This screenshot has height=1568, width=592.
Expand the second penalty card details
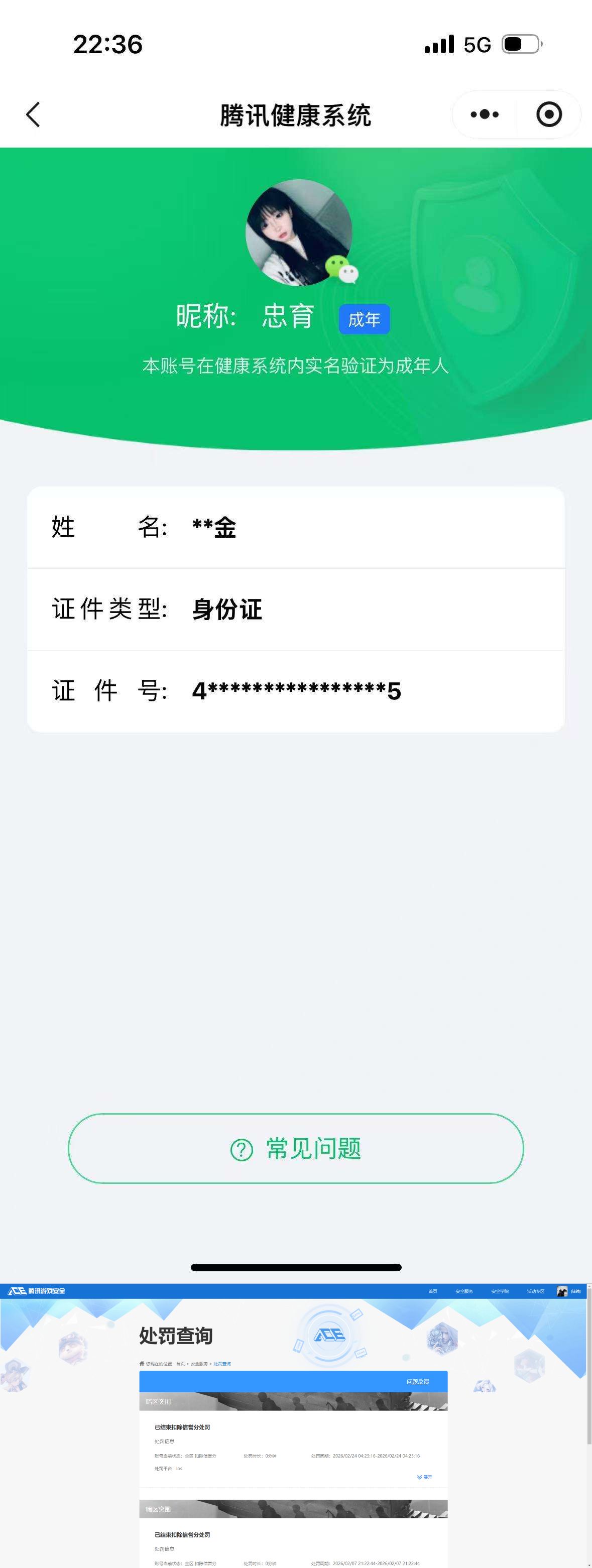coord(424,1564)
